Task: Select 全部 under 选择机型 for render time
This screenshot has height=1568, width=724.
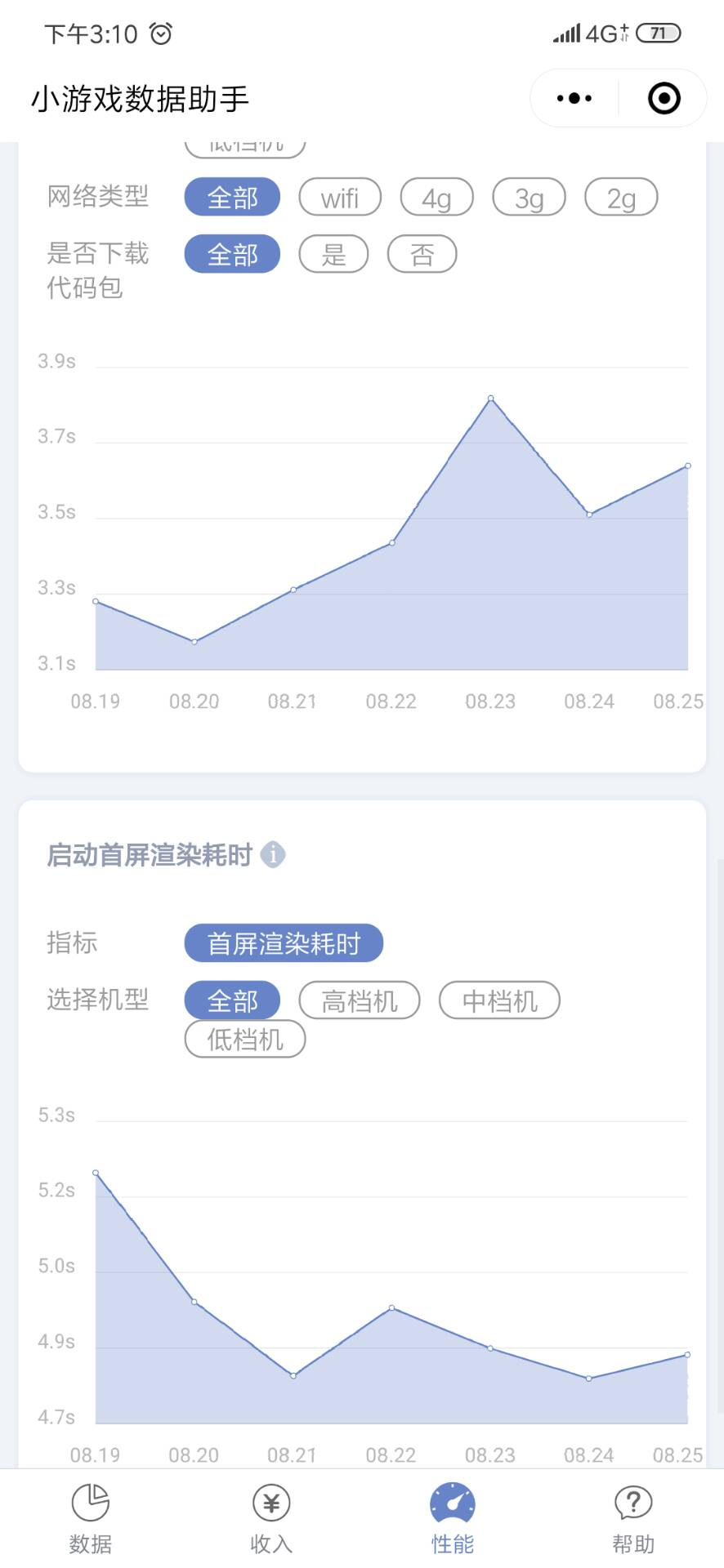Action: click(x=232, y=1000)
